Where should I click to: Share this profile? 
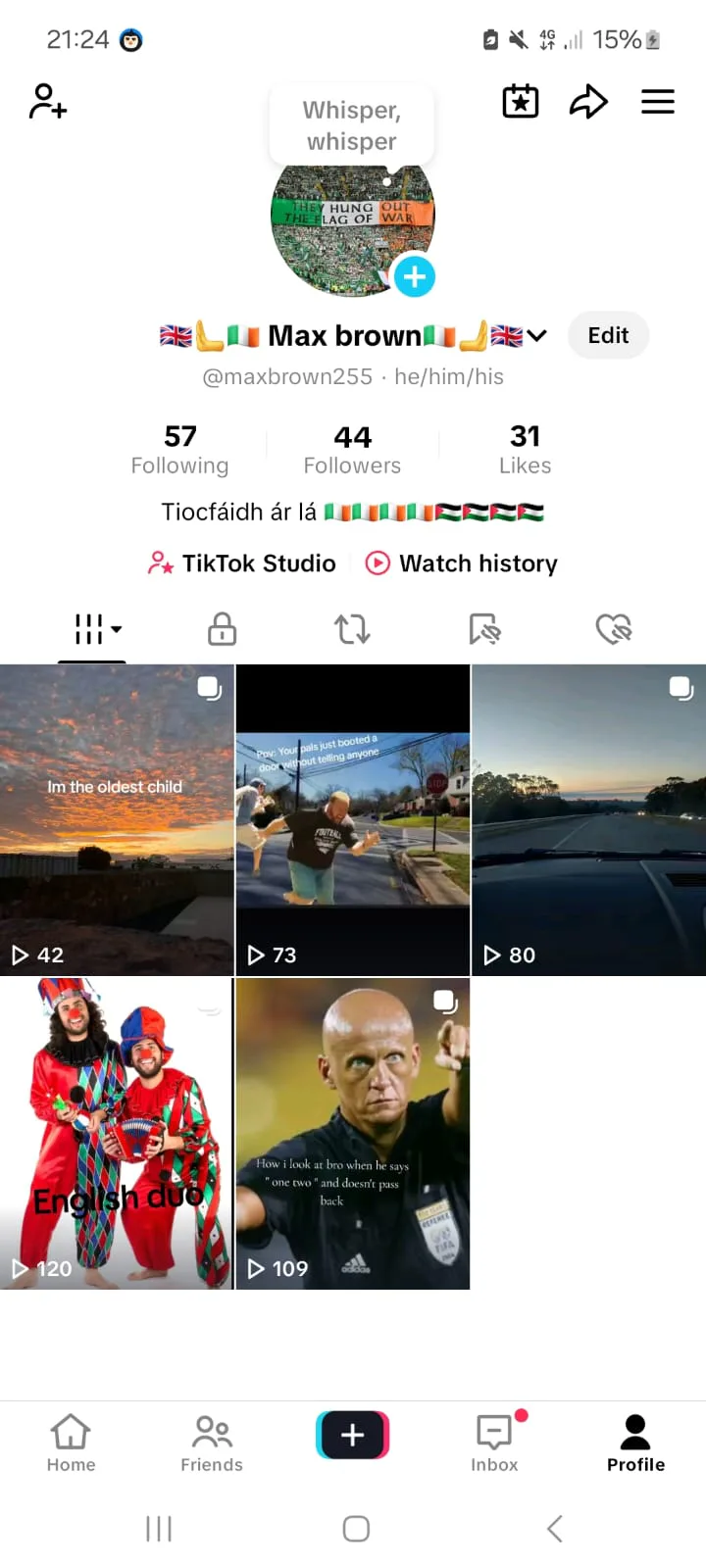tap(588, 101)
